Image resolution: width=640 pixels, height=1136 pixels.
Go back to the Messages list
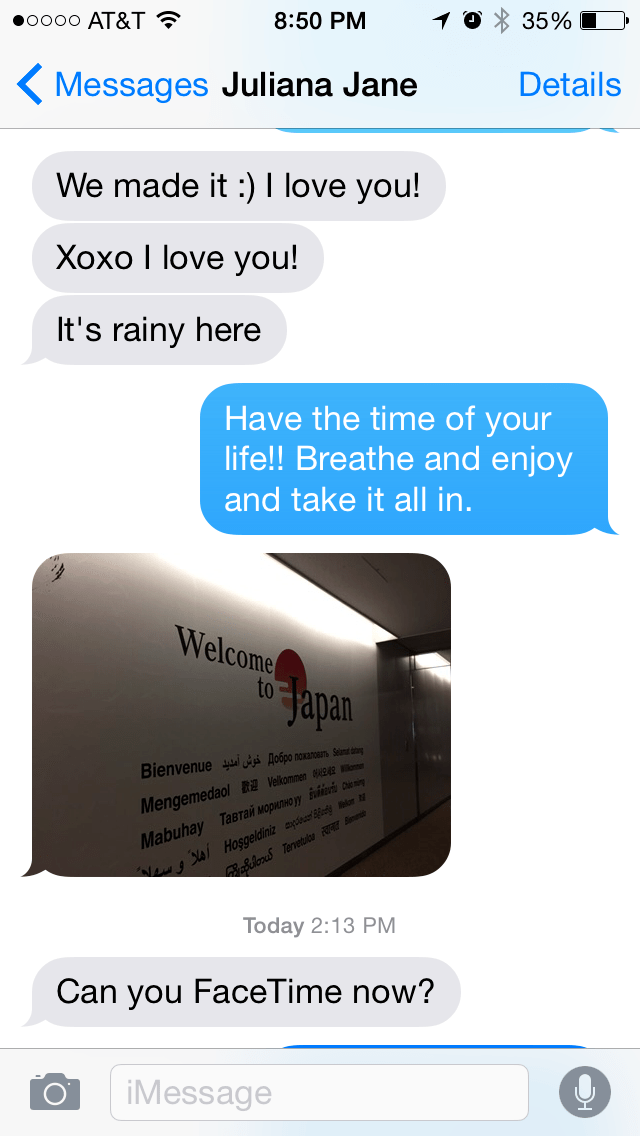point(110,85)
